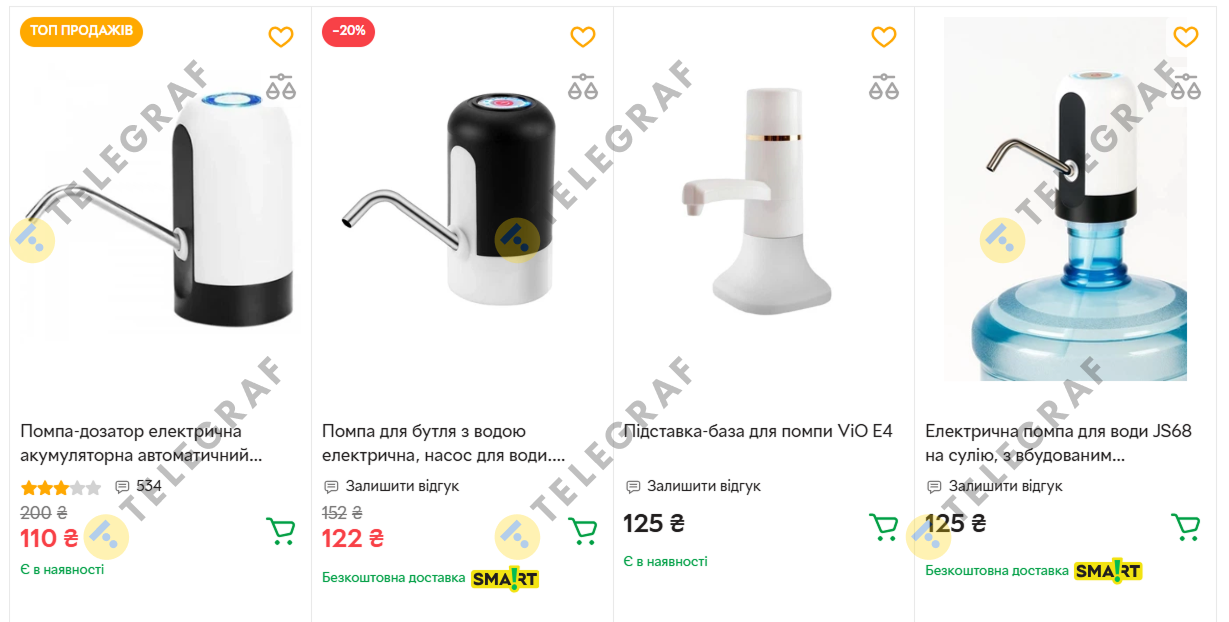
Task: Leave a review for Електрична помпа JS68
Action: click(1005, 486)
